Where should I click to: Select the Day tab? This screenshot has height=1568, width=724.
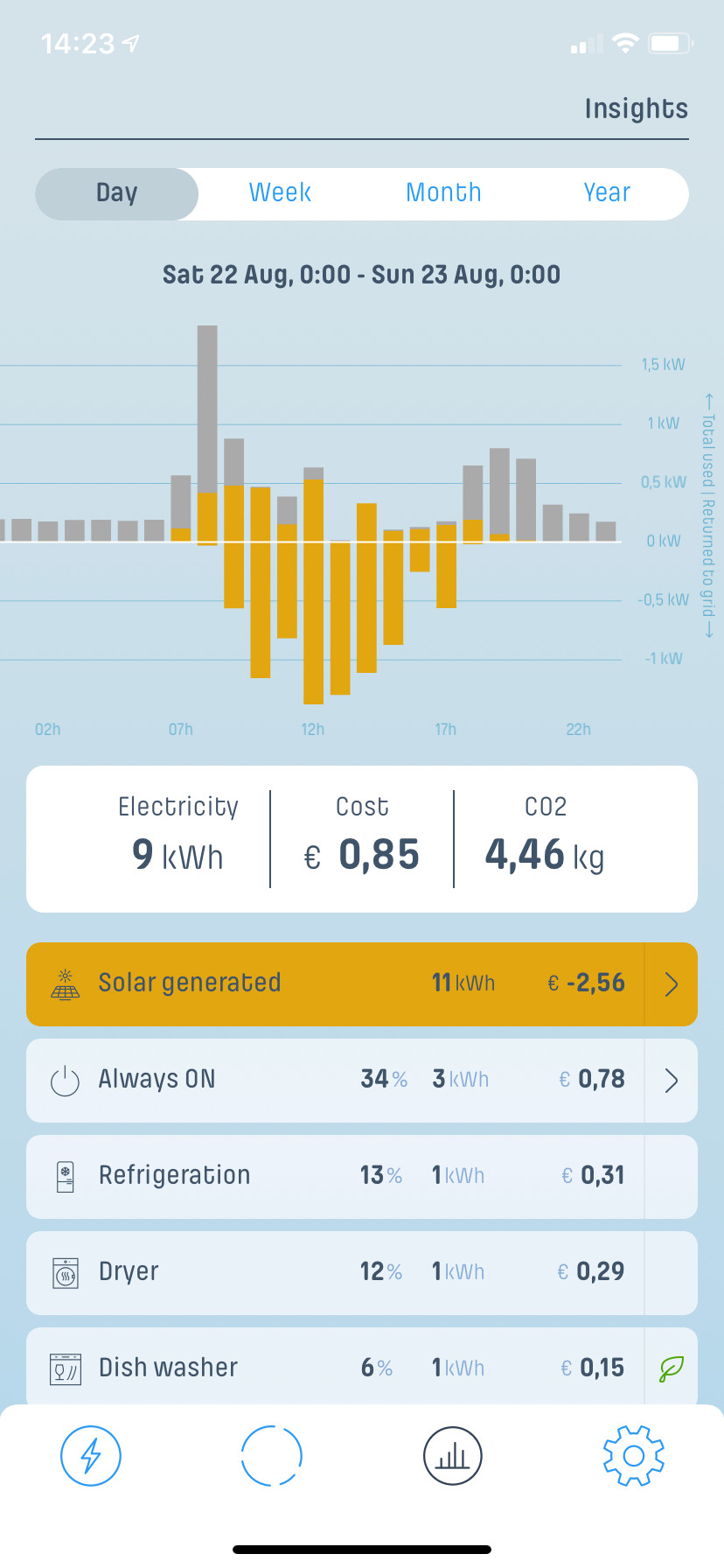click(x=116, y=193)
